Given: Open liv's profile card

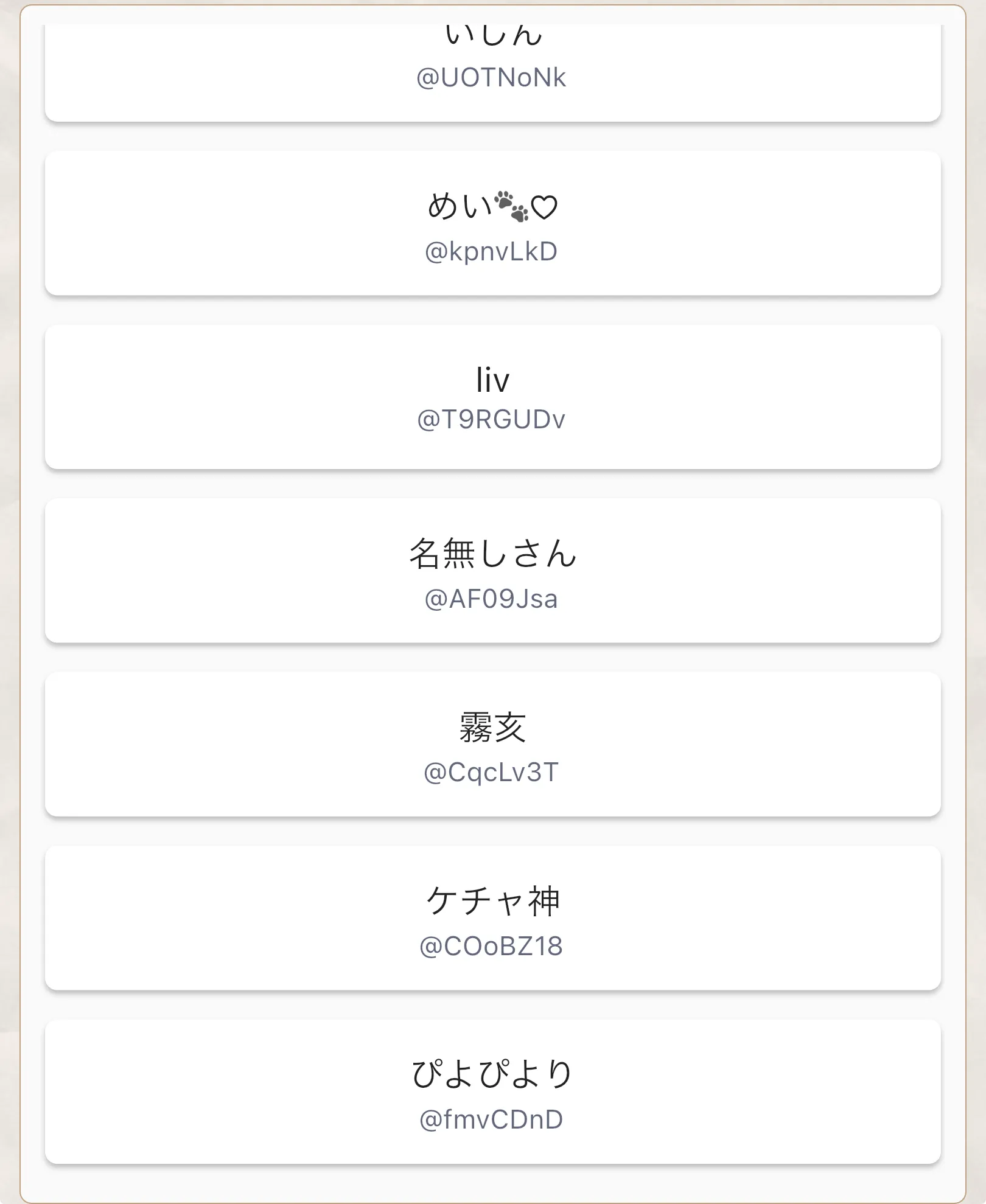Looking at the screenshot, I should tap(492, 397).
